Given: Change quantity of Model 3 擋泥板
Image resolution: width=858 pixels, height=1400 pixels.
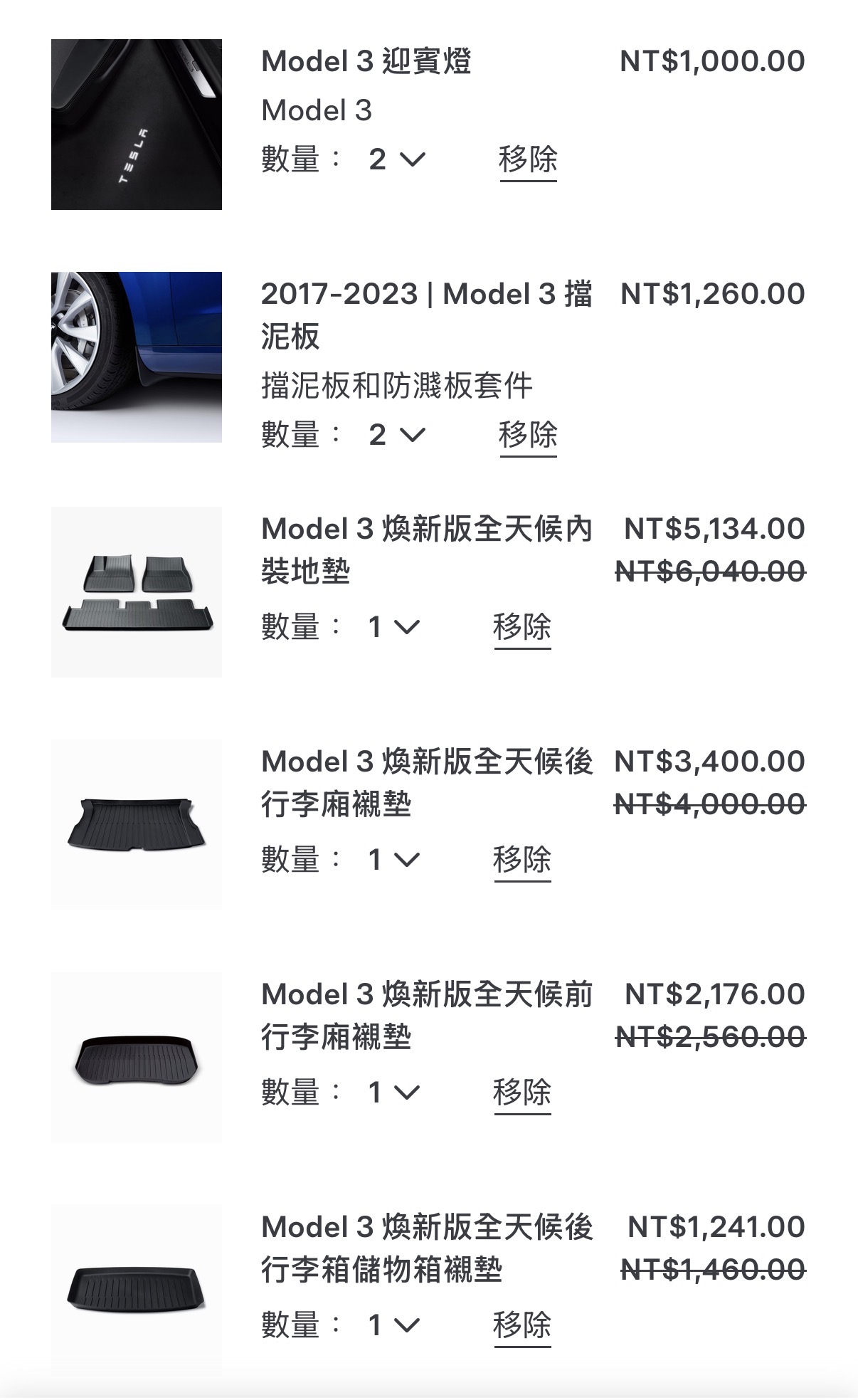Looking at the screenshot, I should [x=396, y=435].
